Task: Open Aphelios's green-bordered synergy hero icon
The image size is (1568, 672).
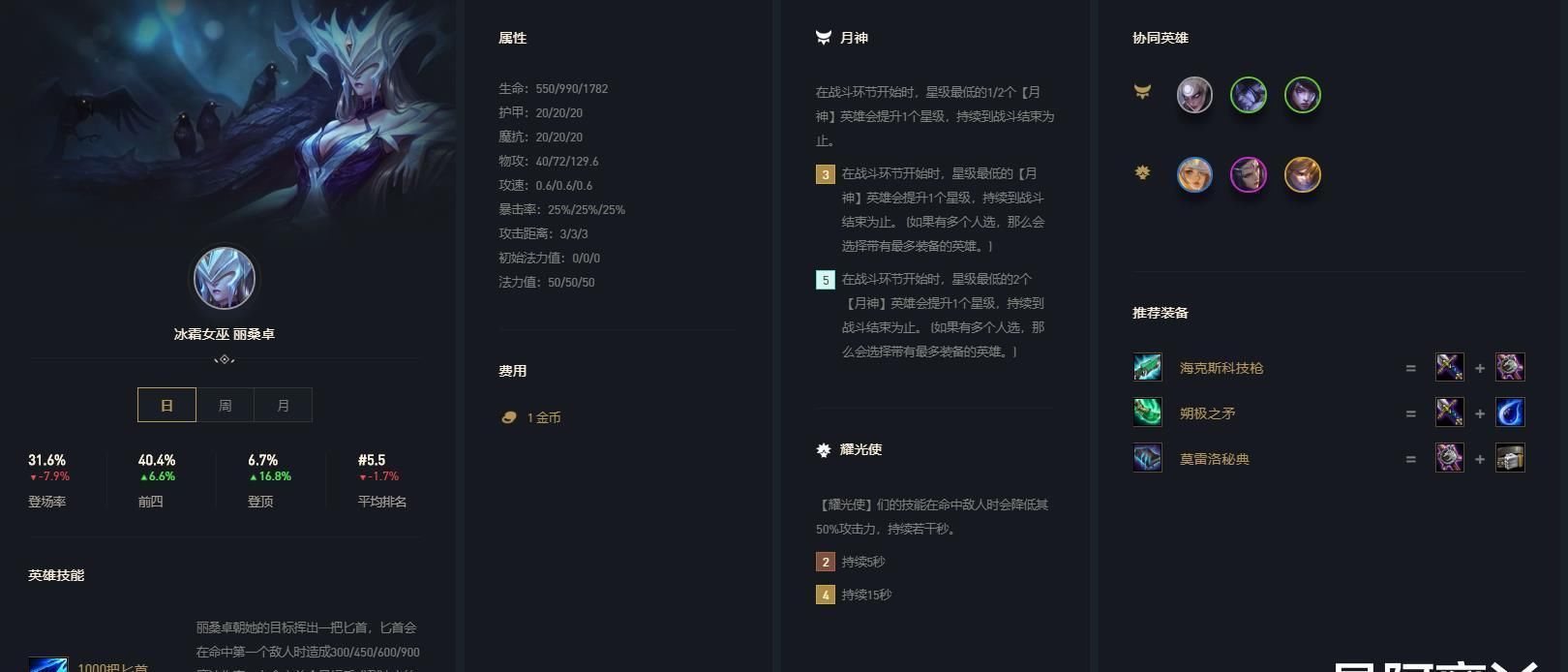Action: coord(1303,95)
